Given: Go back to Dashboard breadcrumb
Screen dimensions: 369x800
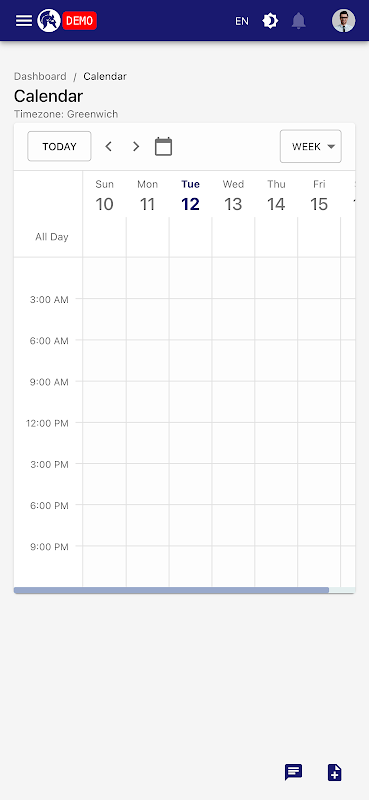Looking at the screenshot, I should (x=40, y=76).
